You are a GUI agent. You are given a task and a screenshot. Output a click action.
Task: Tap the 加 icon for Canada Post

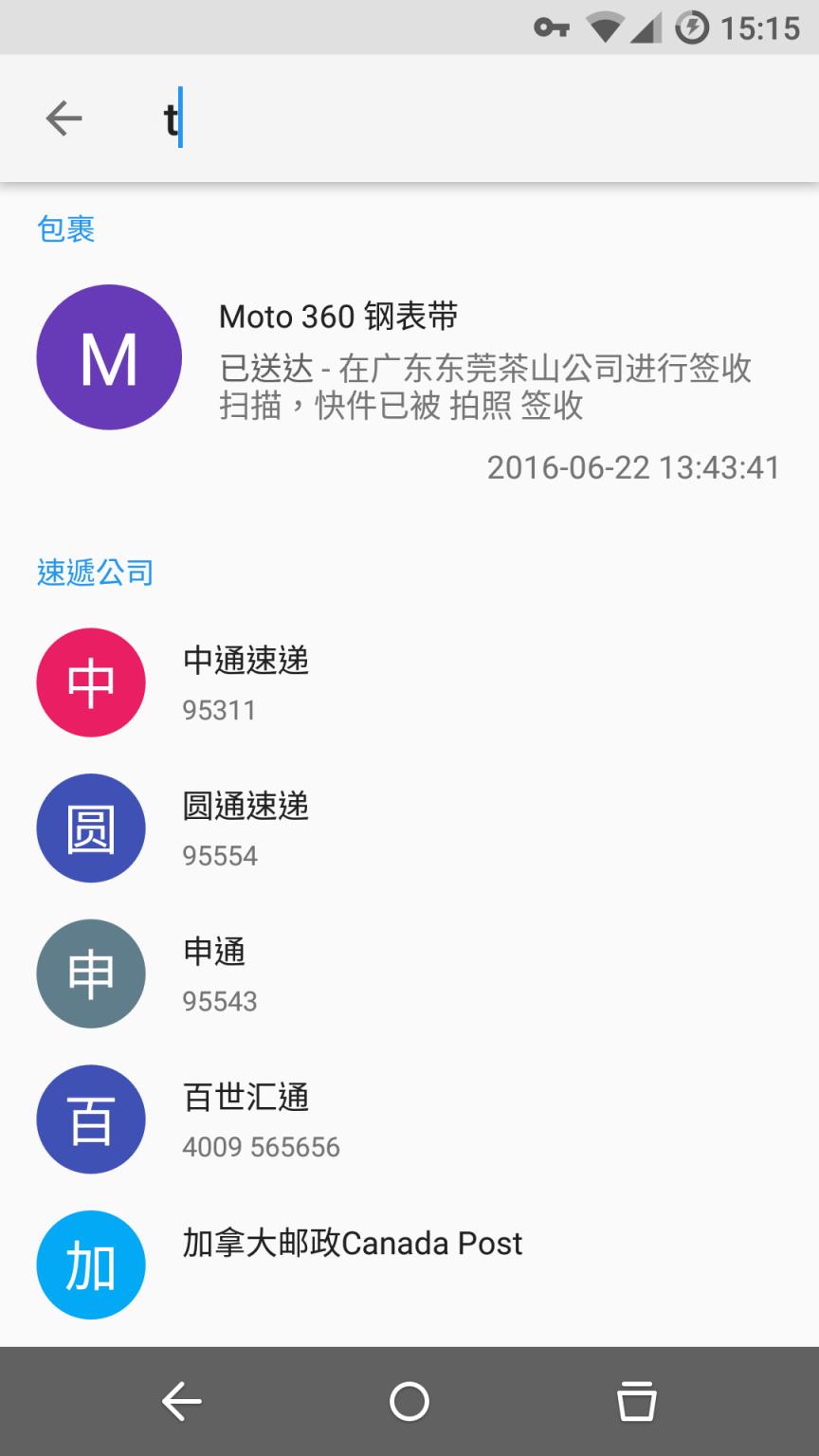point(90,1265)
